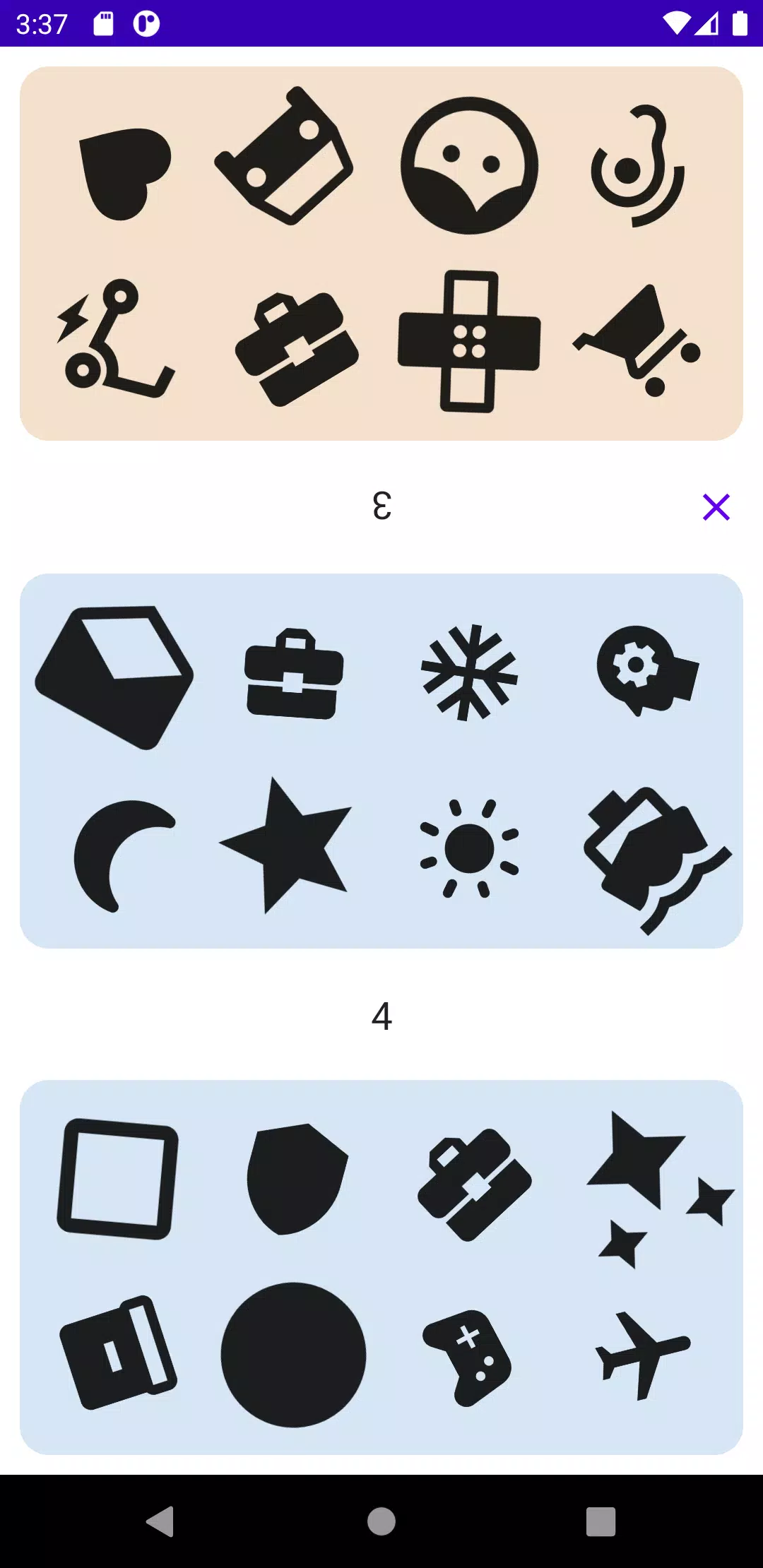
Task: Tap the shield icon
Action: pos(296,1178)
